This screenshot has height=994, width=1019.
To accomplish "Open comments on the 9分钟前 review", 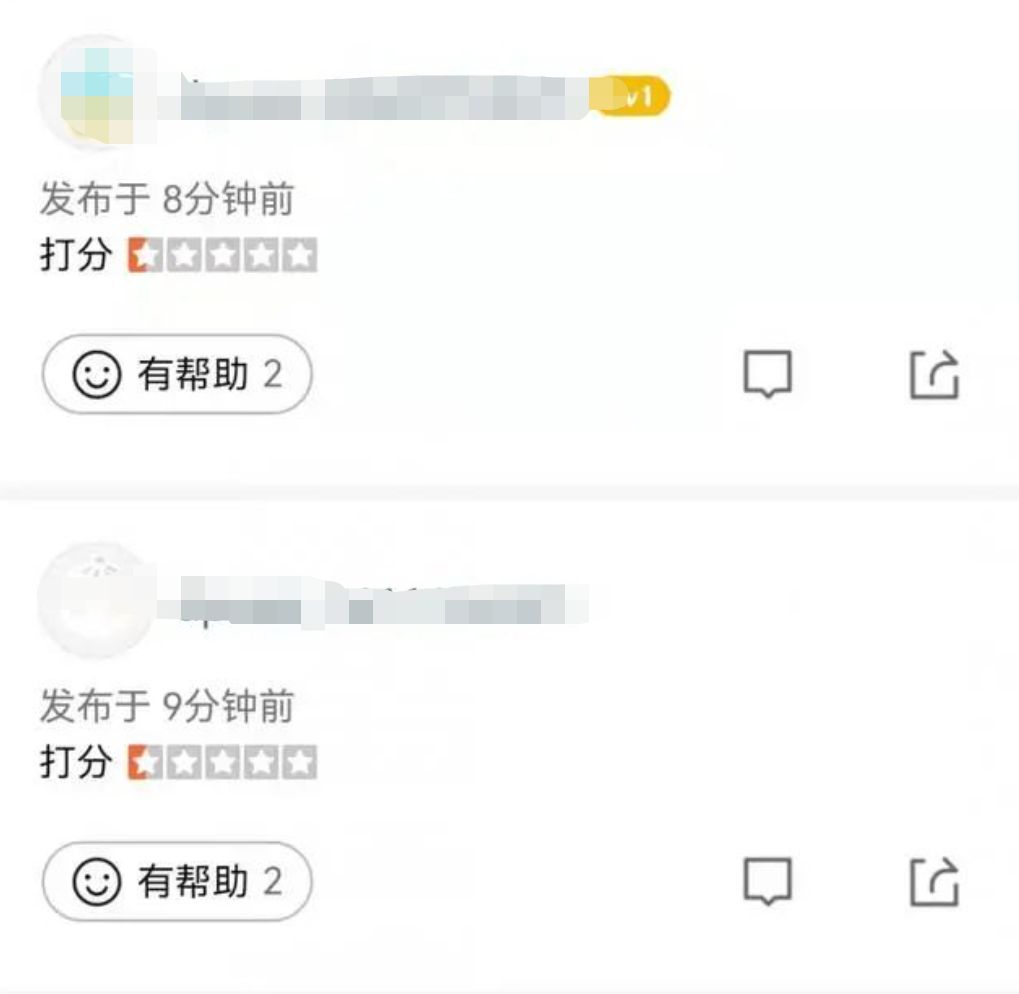I will (x=768, y=881).
